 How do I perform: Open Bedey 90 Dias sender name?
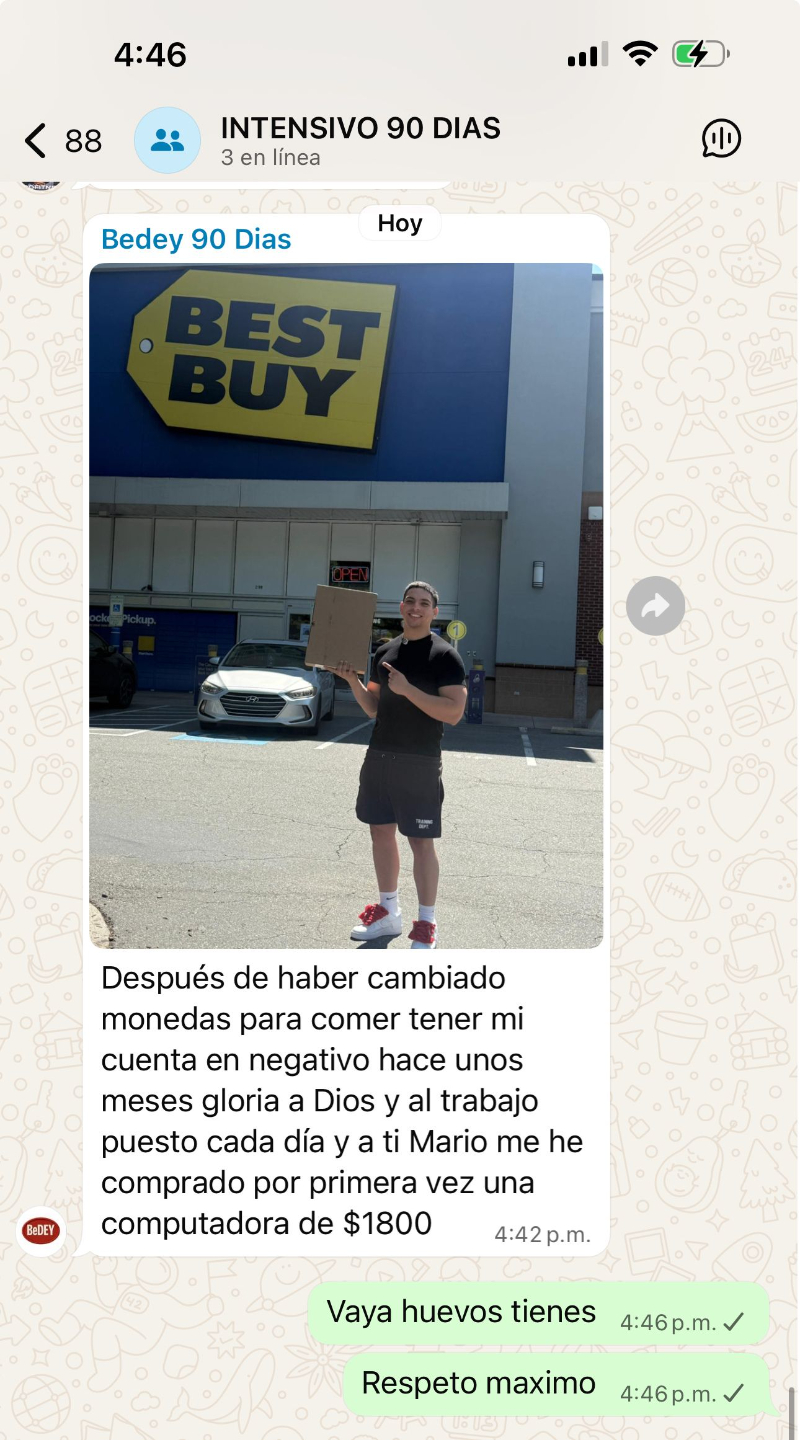[x=196, y=240]
